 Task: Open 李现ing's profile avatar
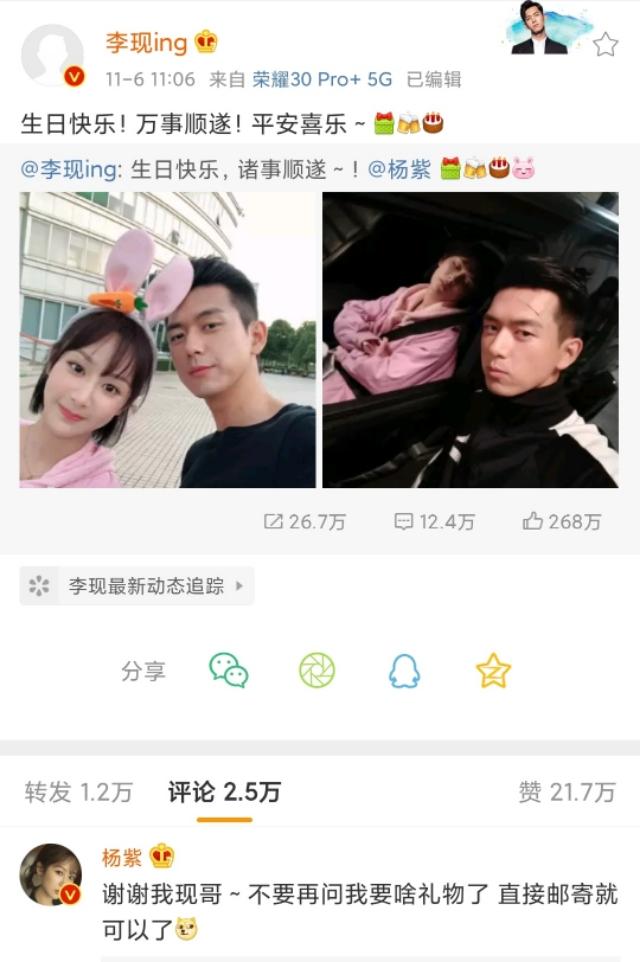pyautogui.click(x=51, y=54)
